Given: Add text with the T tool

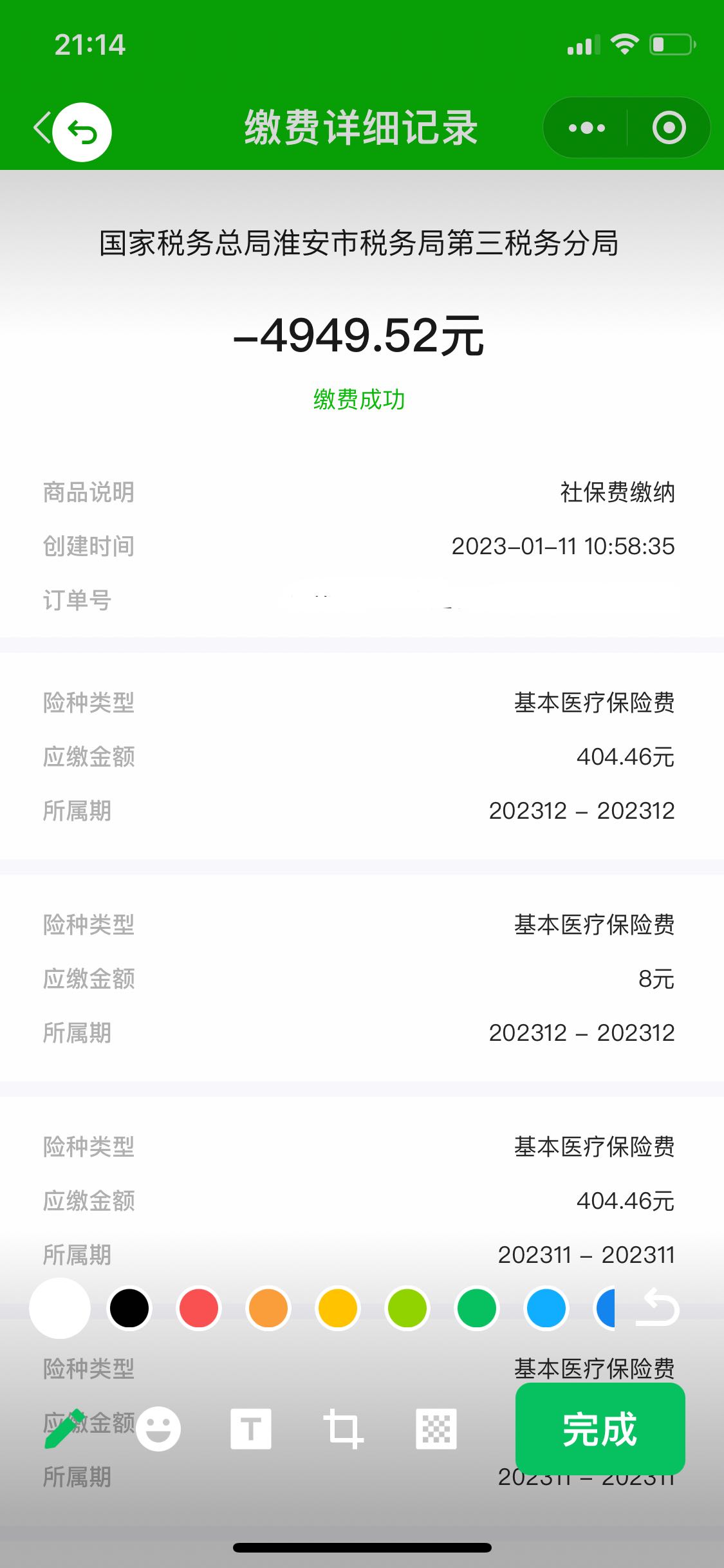Looking at the screenshot, I should tap(251, 1429).
